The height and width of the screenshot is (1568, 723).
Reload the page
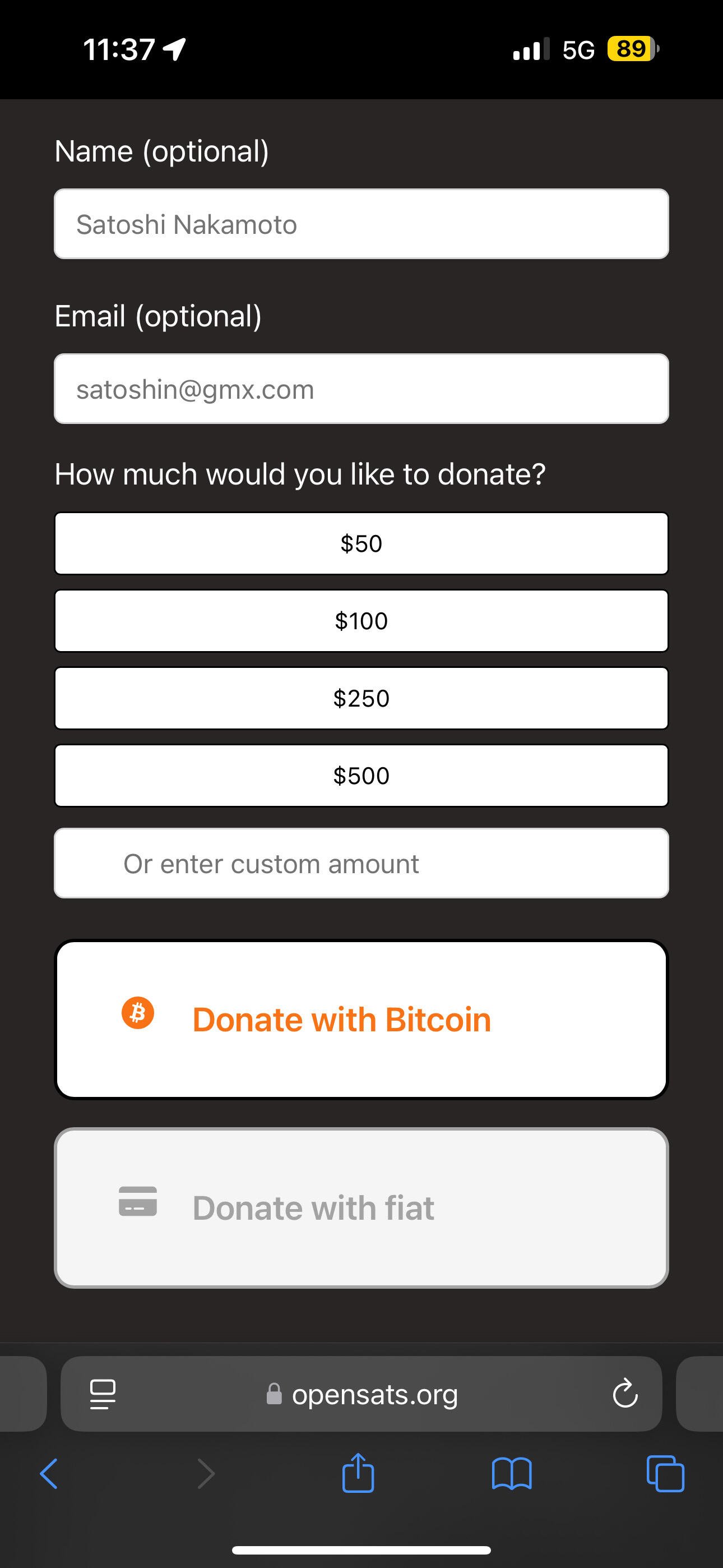click(x=625, y=1393)
